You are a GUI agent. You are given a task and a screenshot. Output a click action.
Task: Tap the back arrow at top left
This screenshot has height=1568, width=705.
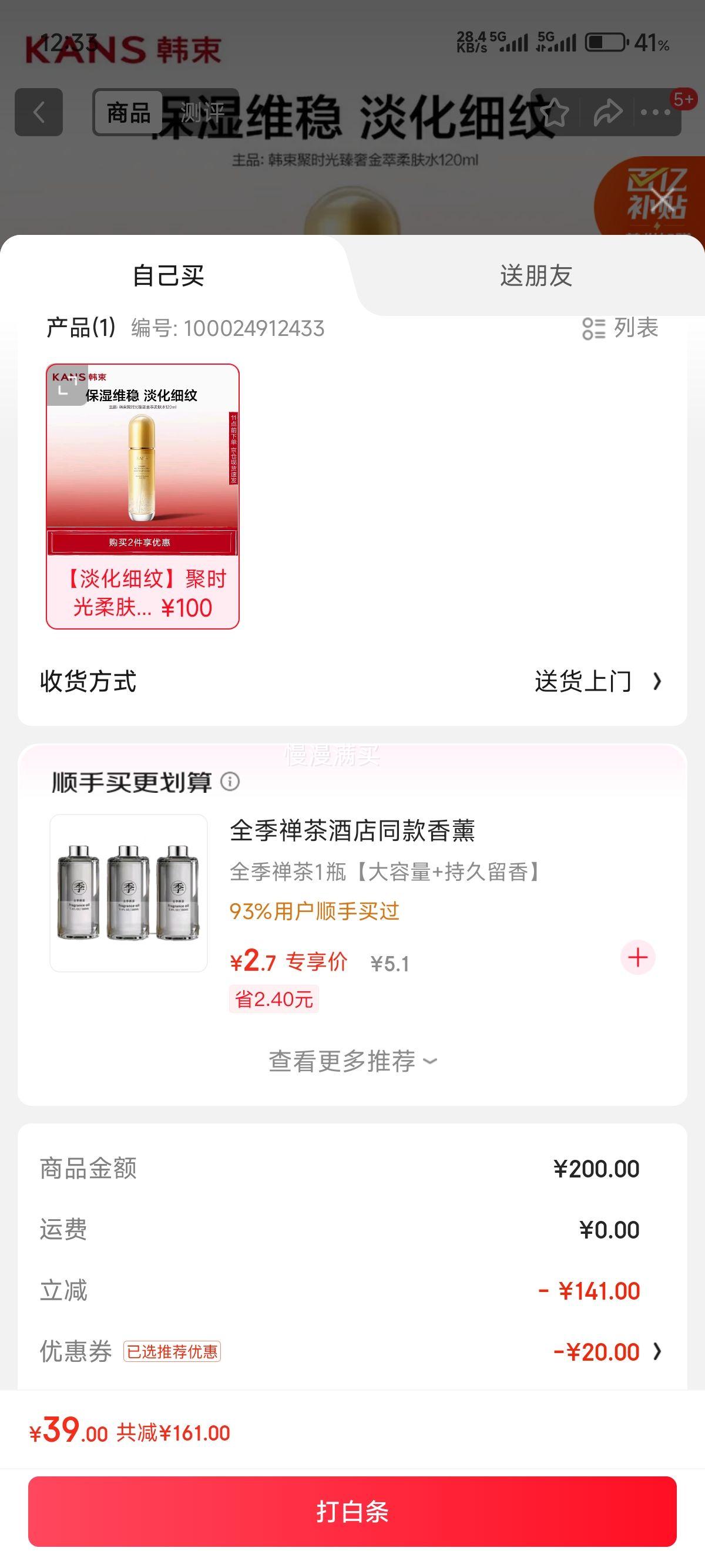tap(39, 113)
